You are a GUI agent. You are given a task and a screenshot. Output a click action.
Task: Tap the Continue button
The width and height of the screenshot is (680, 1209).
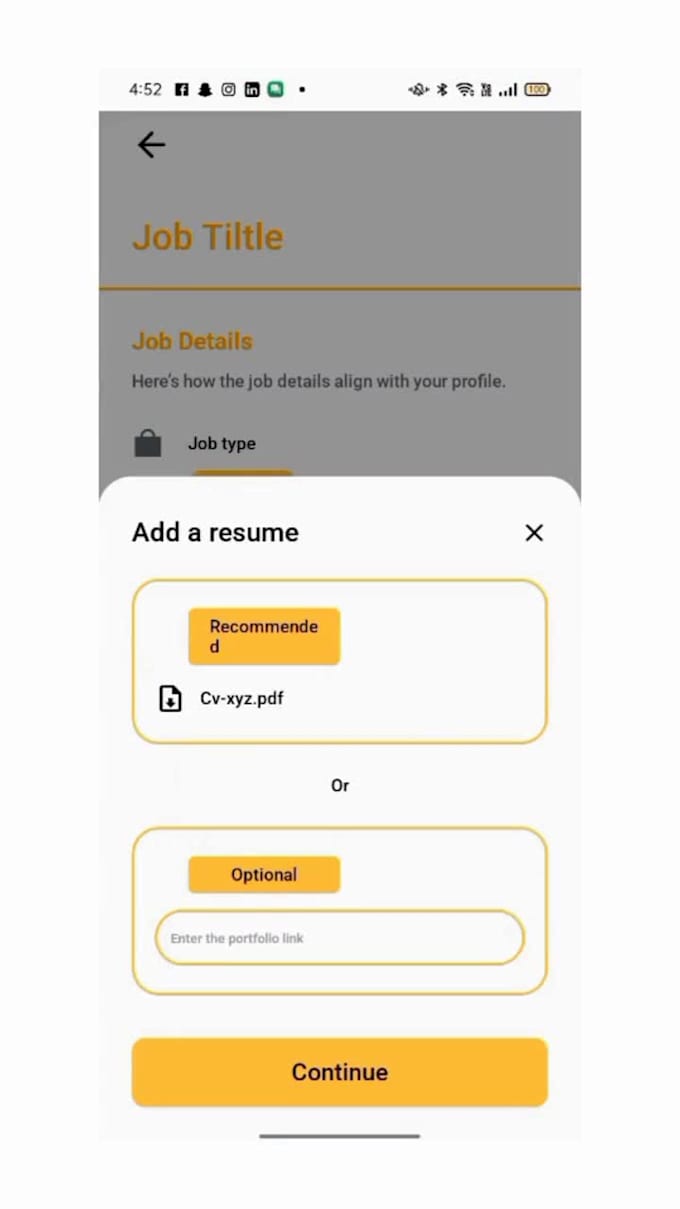[x=339, y=1072]
